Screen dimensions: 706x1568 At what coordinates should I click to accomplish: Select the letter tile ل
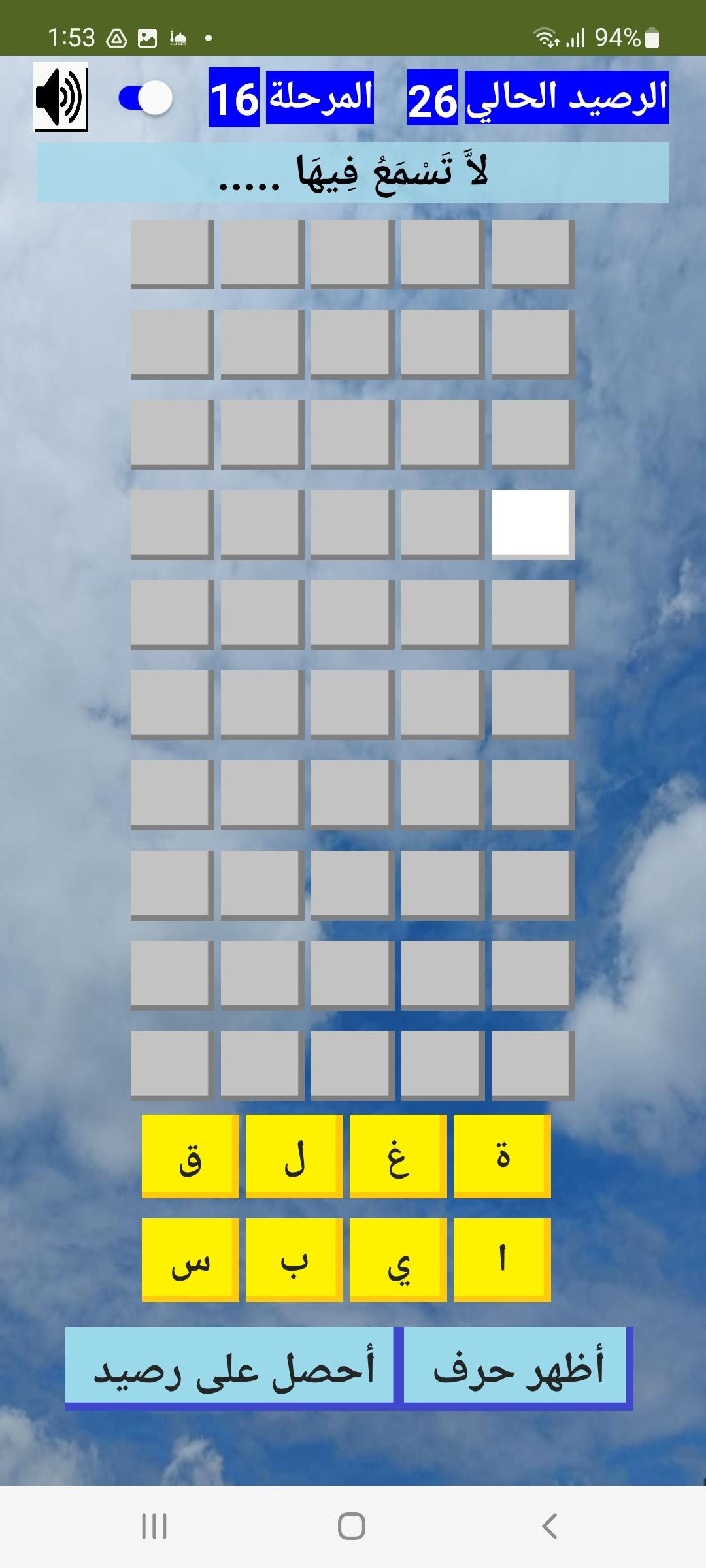tap(294, 1156)
